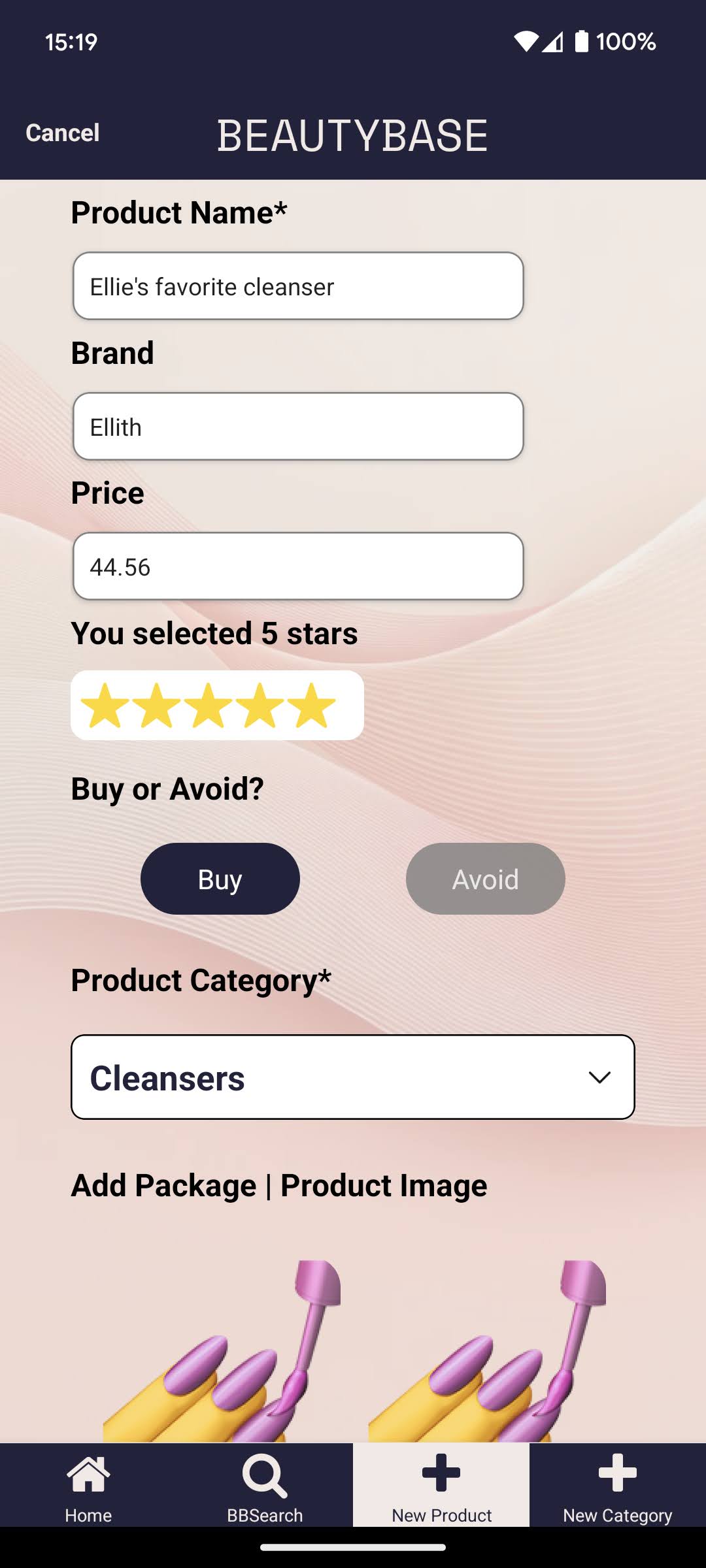Open the New Product tab
Screen dimensions: 706x1568
(x=441, y=1486)
